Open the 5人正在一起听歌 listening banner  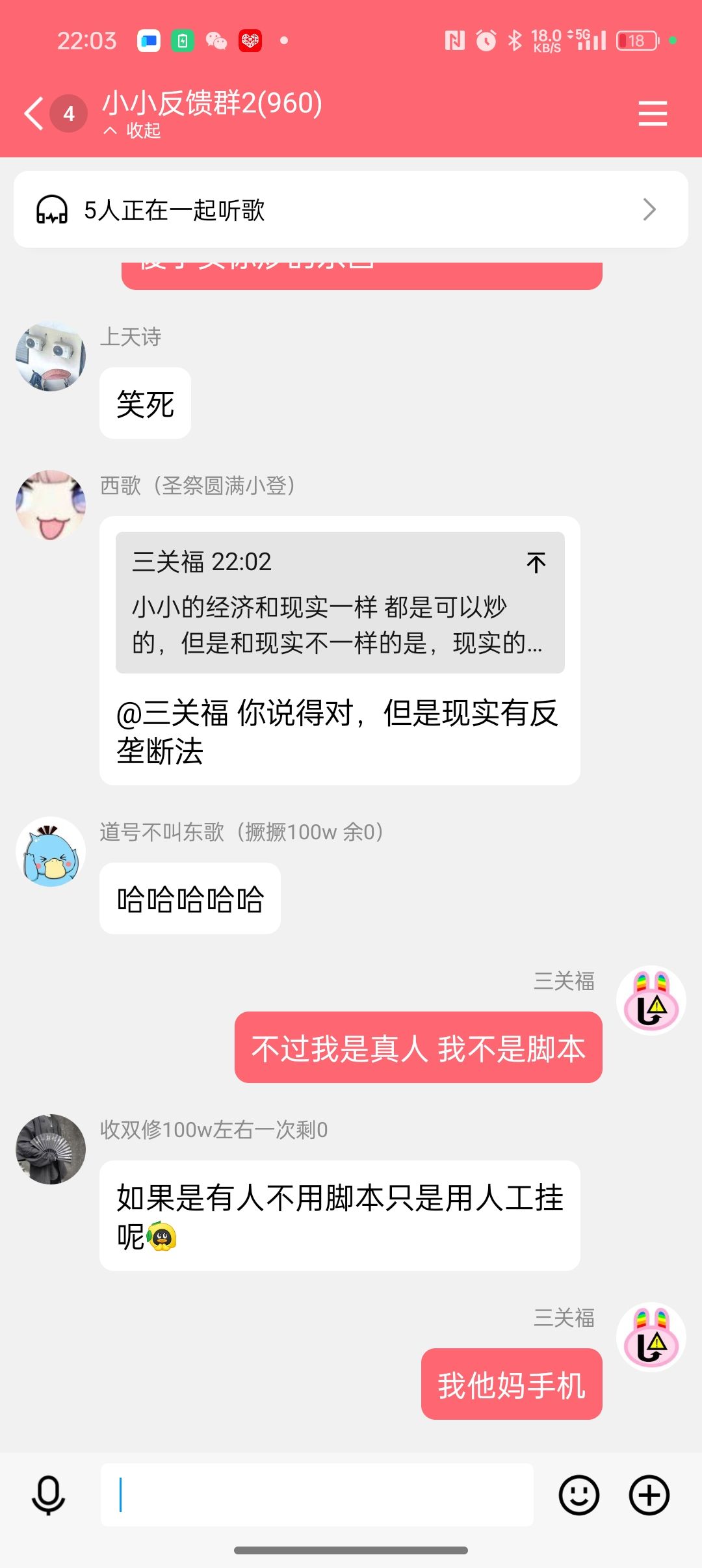(351, 209)
